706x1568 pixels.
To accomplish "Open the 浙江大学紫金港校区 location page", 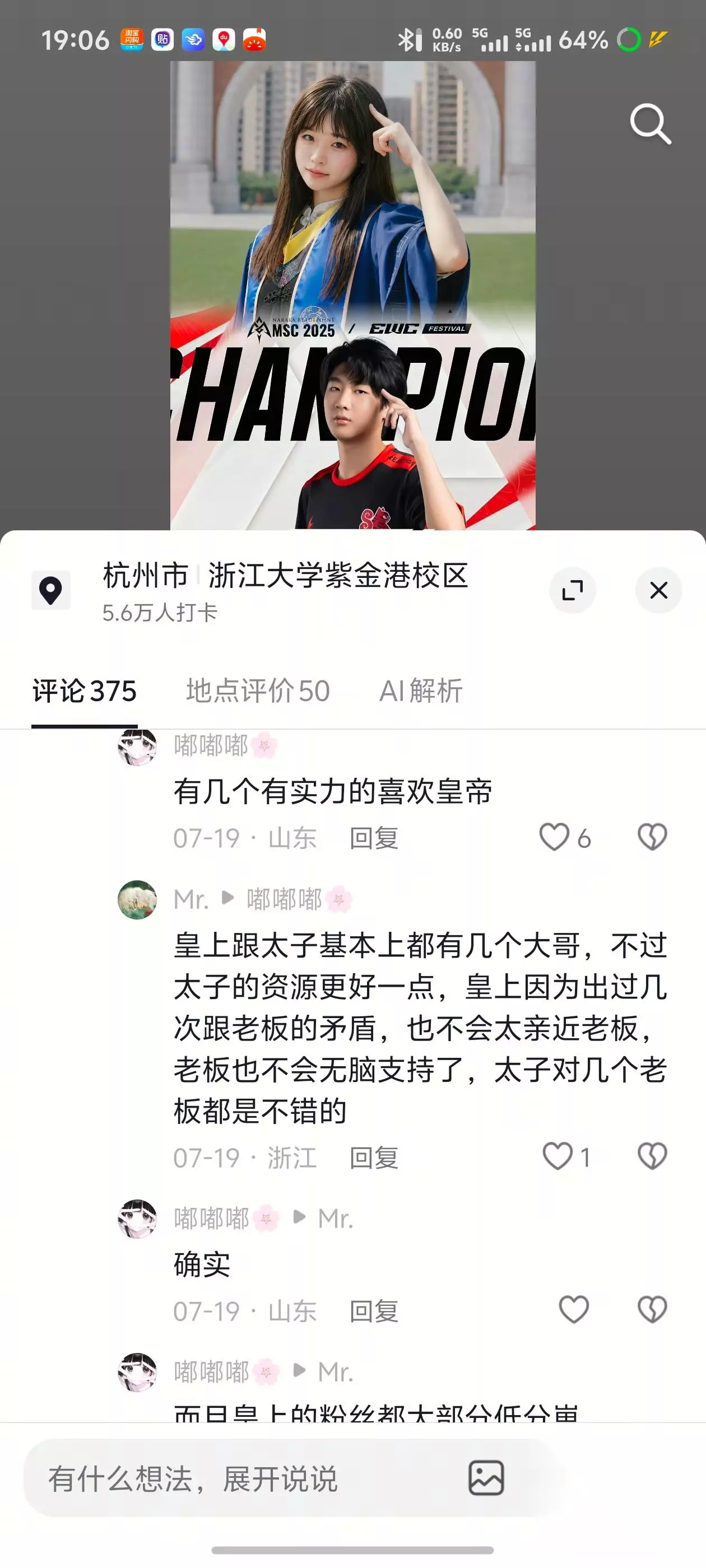I will (x=338, y=575).
